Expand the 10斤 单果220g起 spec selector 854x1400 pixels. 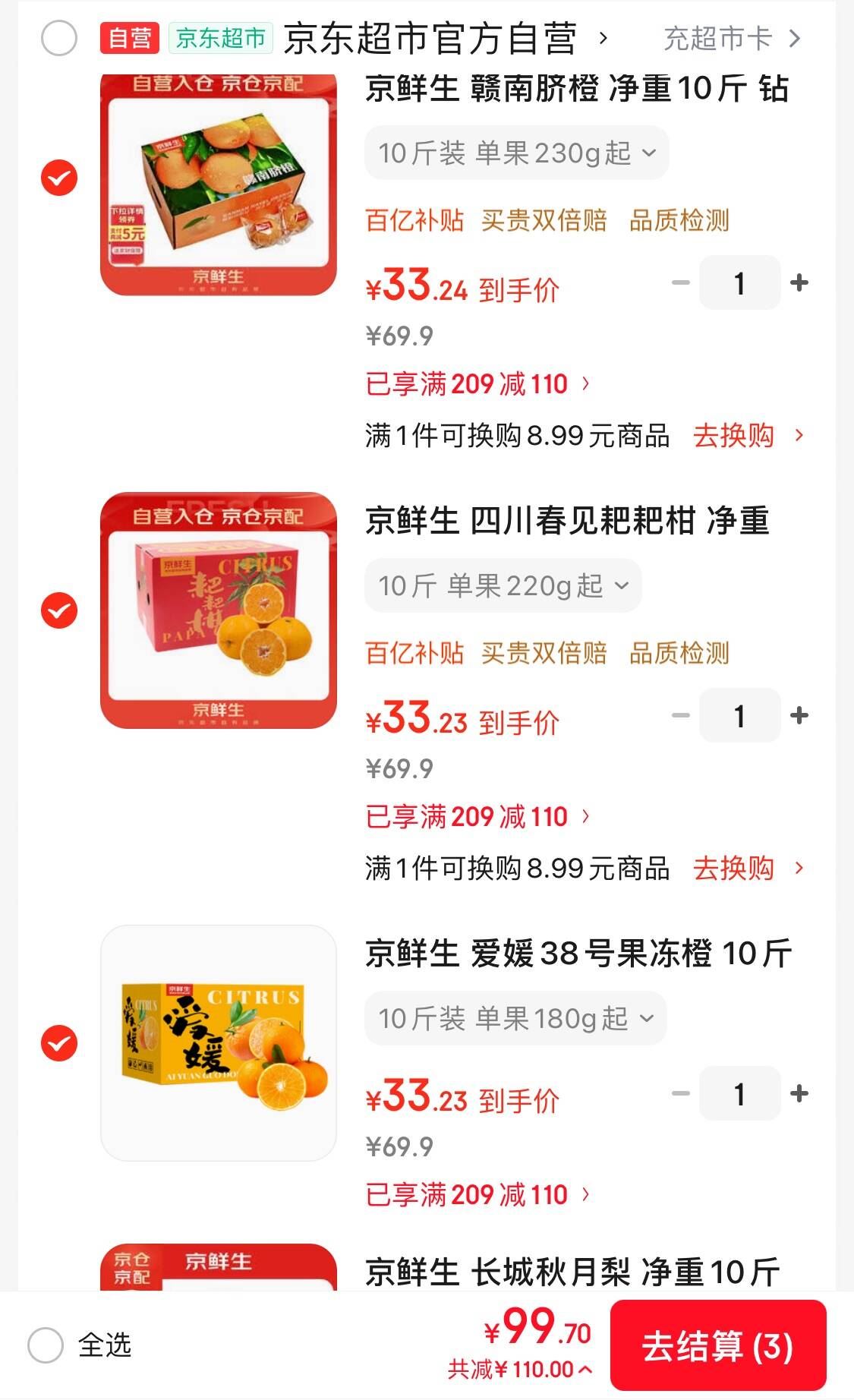[503, 585]
